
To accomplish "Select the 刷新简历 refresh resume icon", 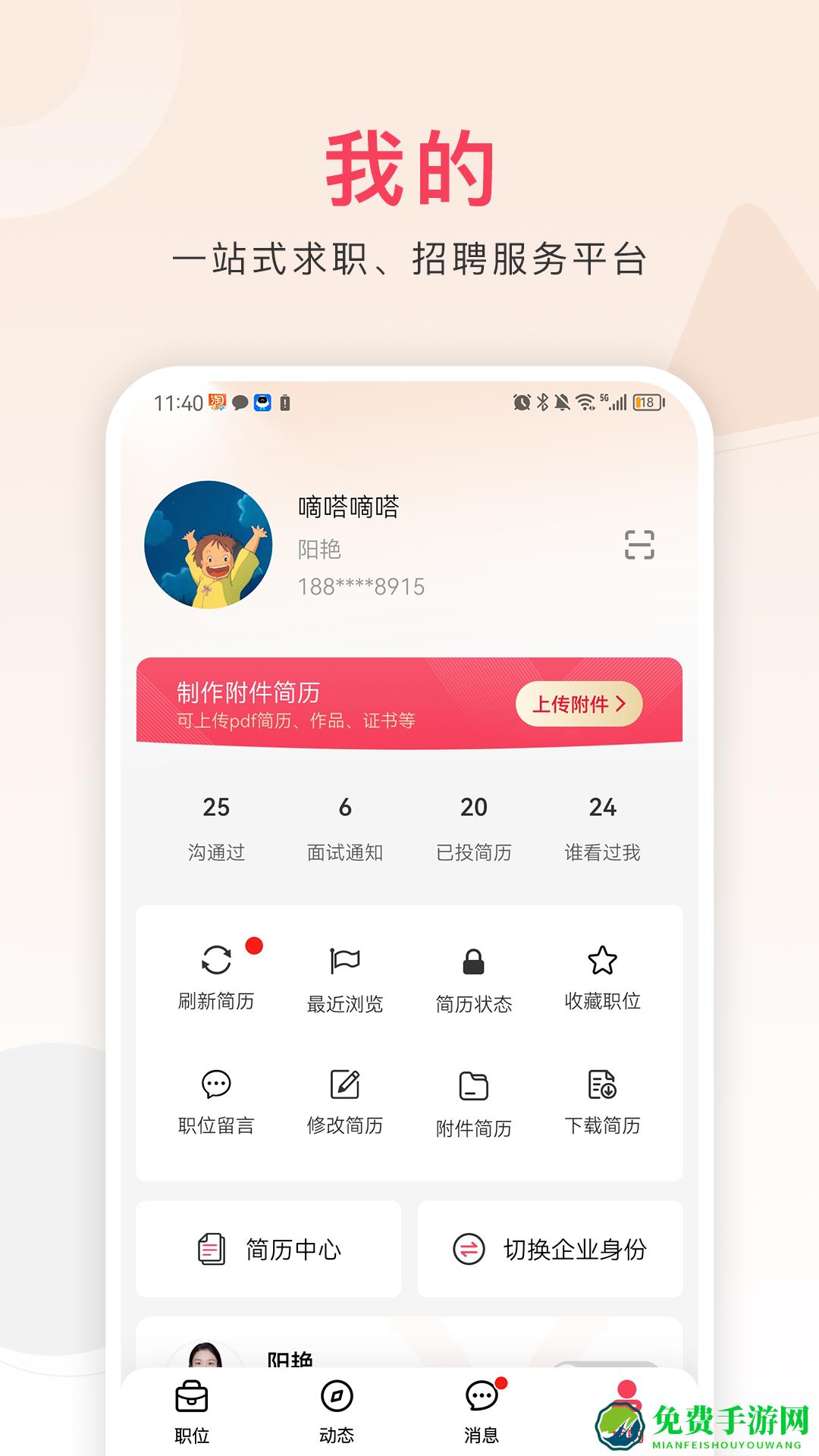I will click(215, 962).
